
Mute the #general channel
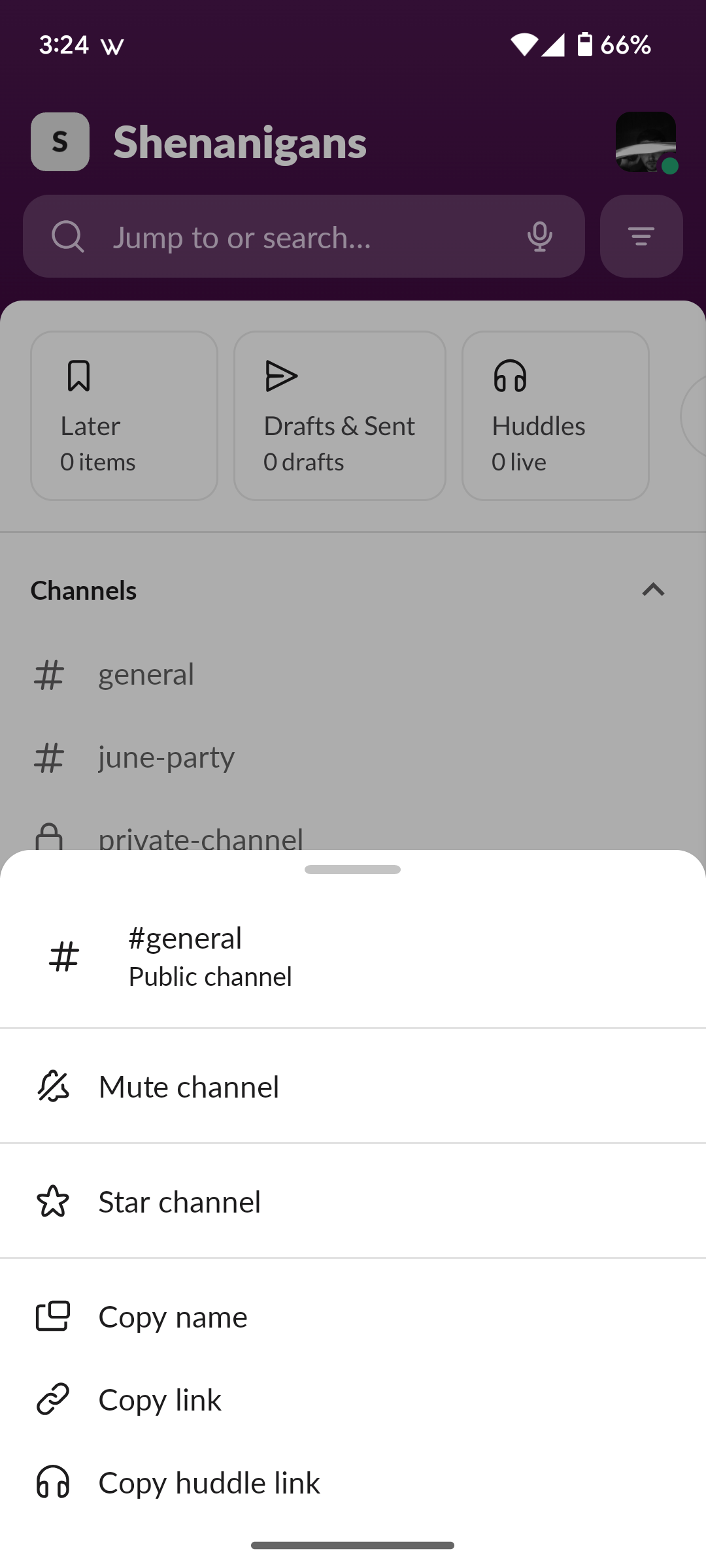coord(189,1087)
